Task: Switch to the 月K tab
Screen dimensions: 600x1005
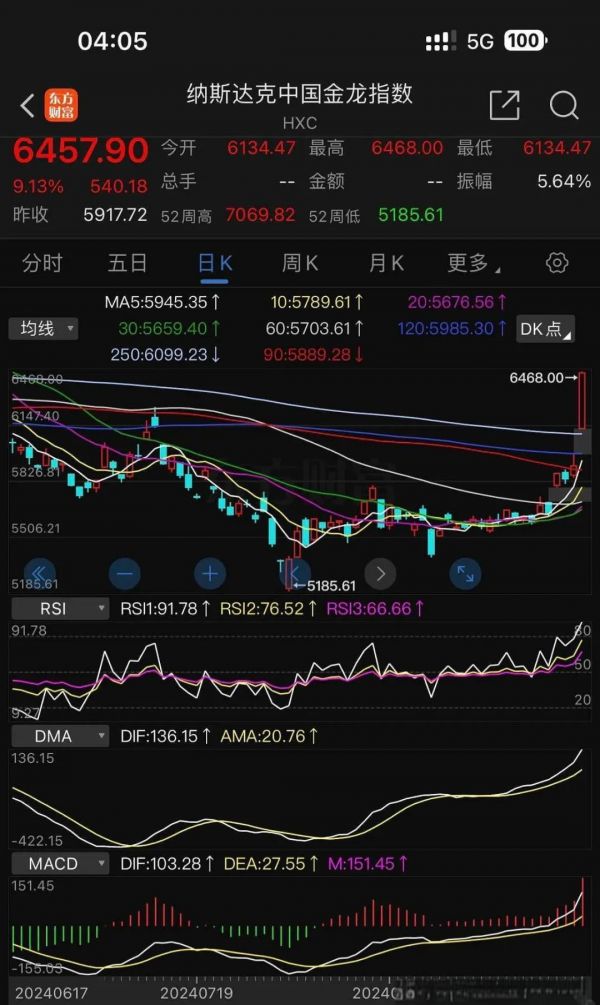Action: point(386,263)
